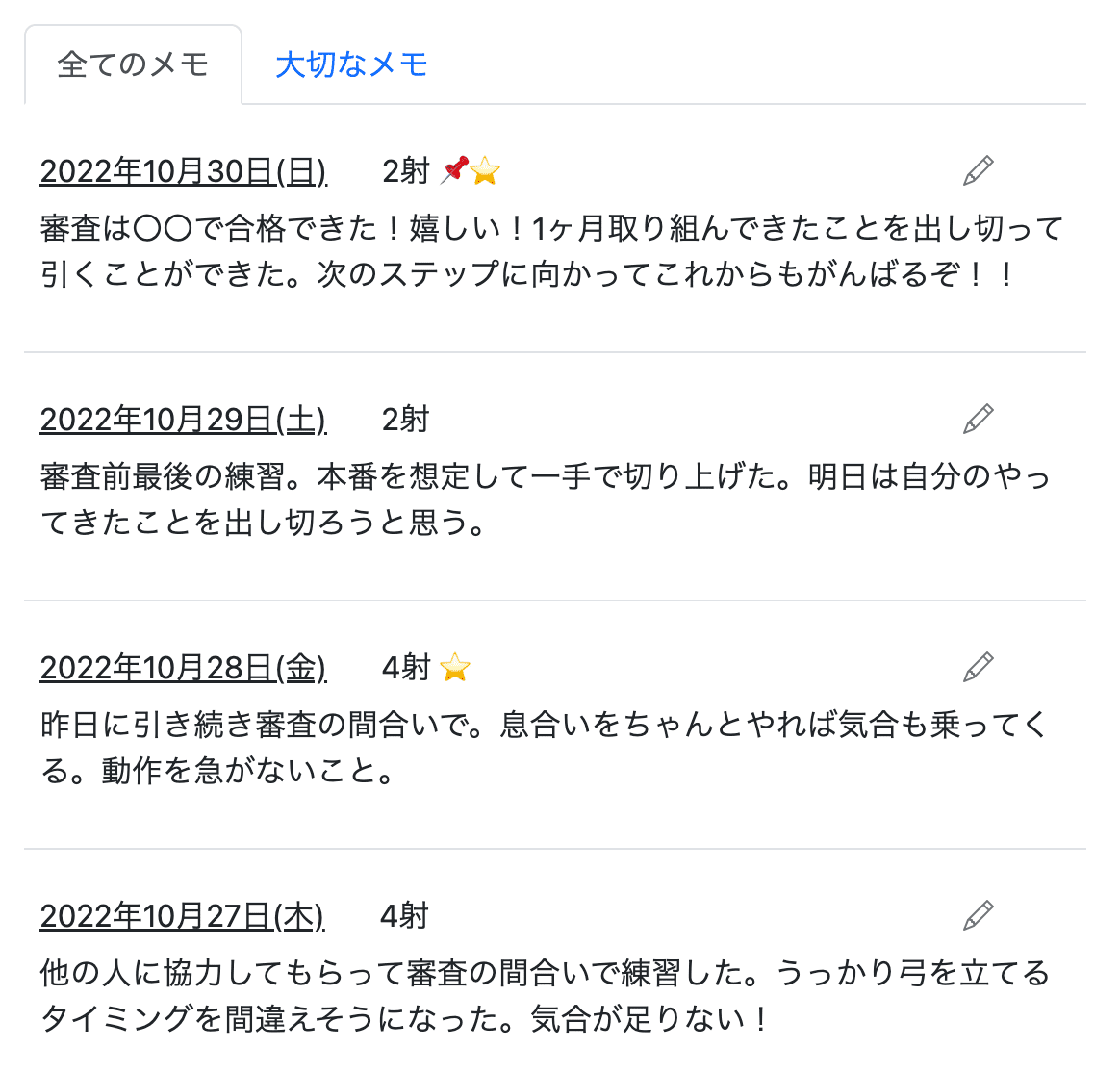Select the 全てのメモ tab

[x=133, y=64]
